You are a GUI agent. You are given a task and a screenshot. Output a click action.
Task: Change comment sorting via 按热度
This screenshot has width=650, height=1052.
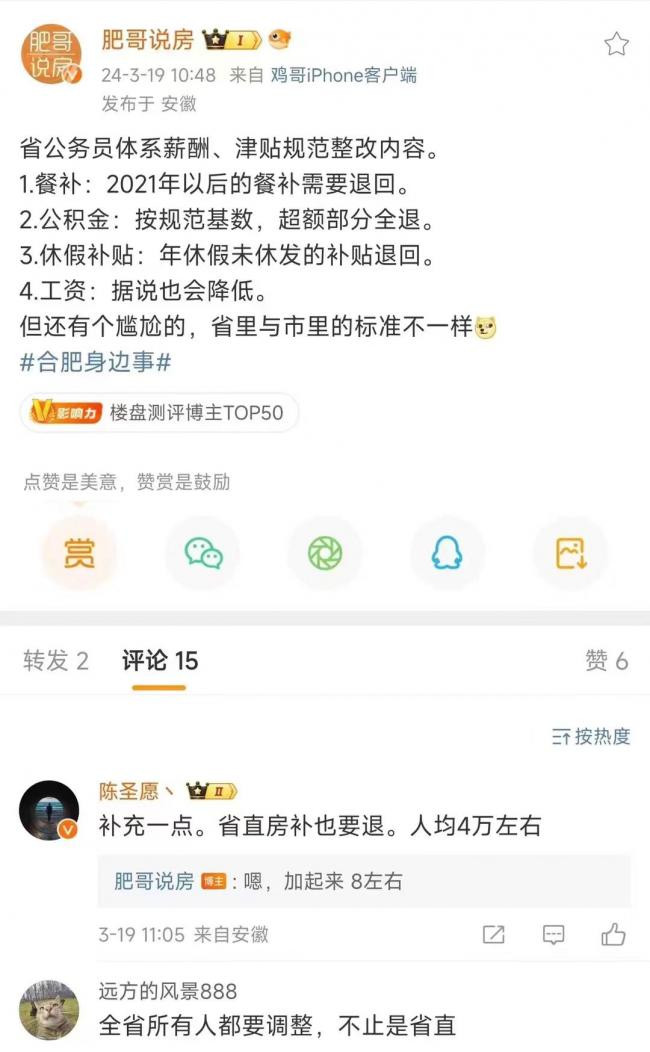click(591, 737)
